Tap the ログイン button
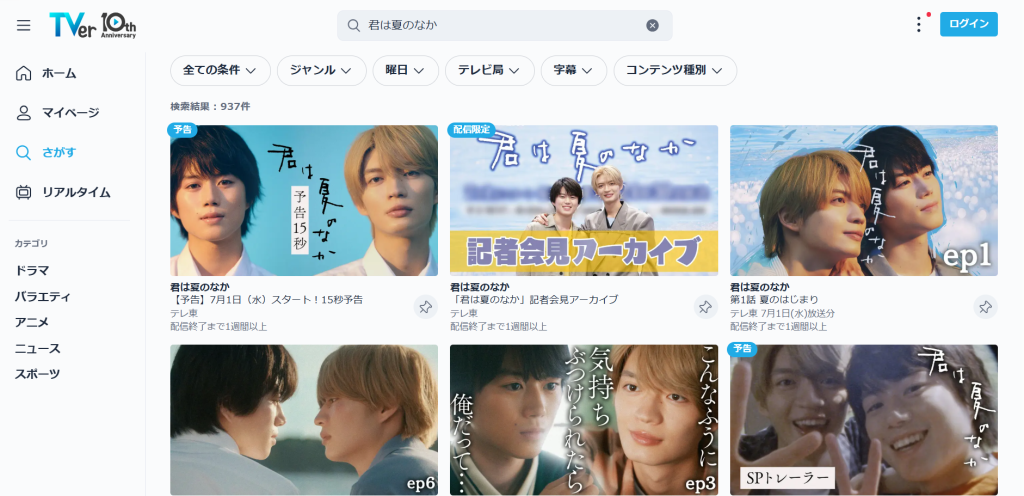Screen dimensions: 1024x496 point(968,24)
